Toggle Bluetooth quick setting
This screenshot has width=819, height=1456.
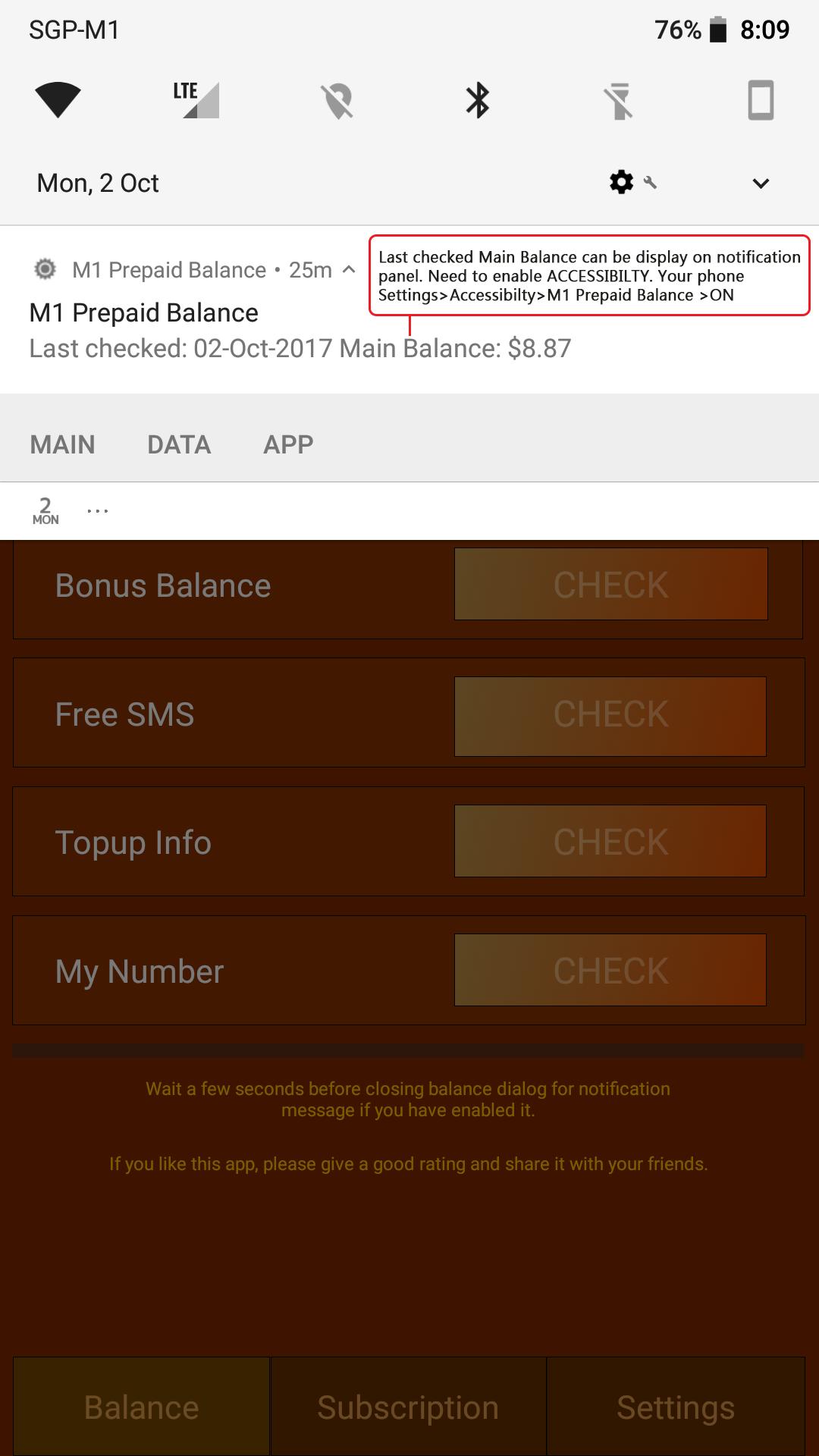[478, 100]
